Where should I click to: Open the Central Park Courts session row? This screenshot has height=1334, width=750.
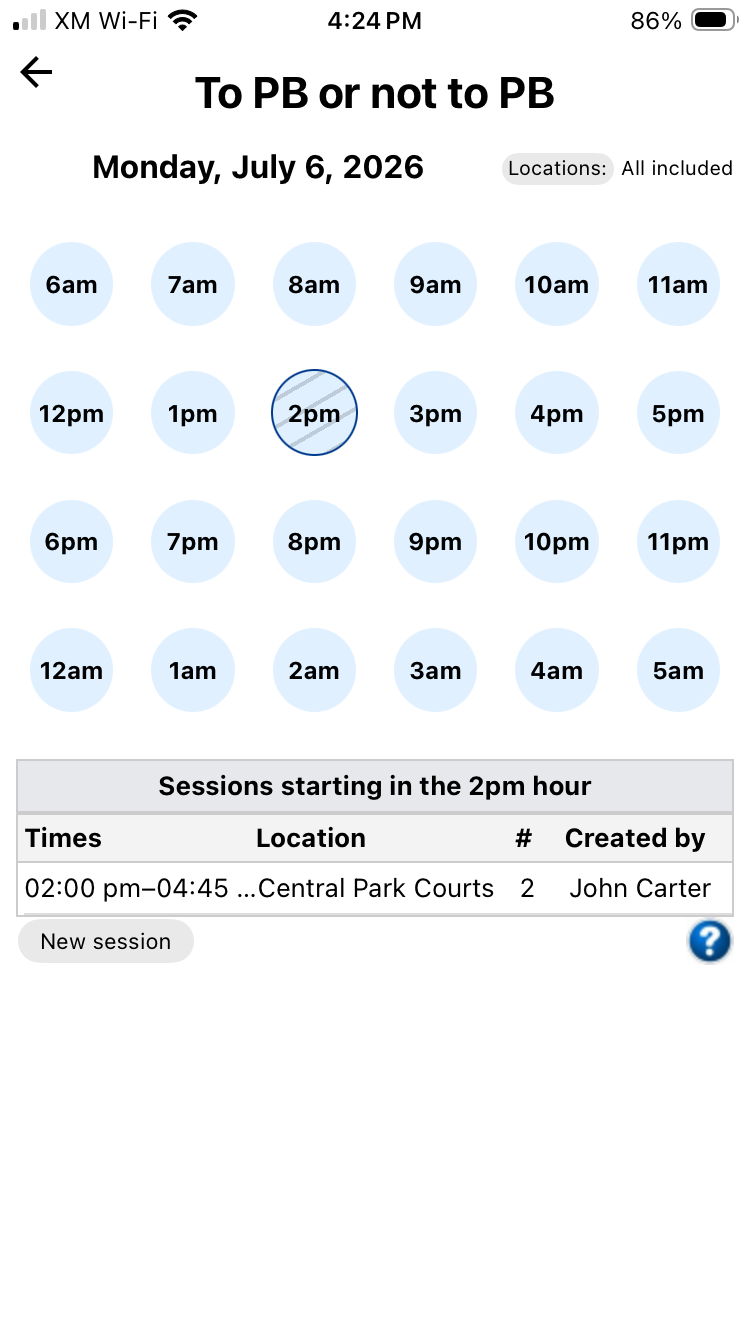(x=375, y=888)
